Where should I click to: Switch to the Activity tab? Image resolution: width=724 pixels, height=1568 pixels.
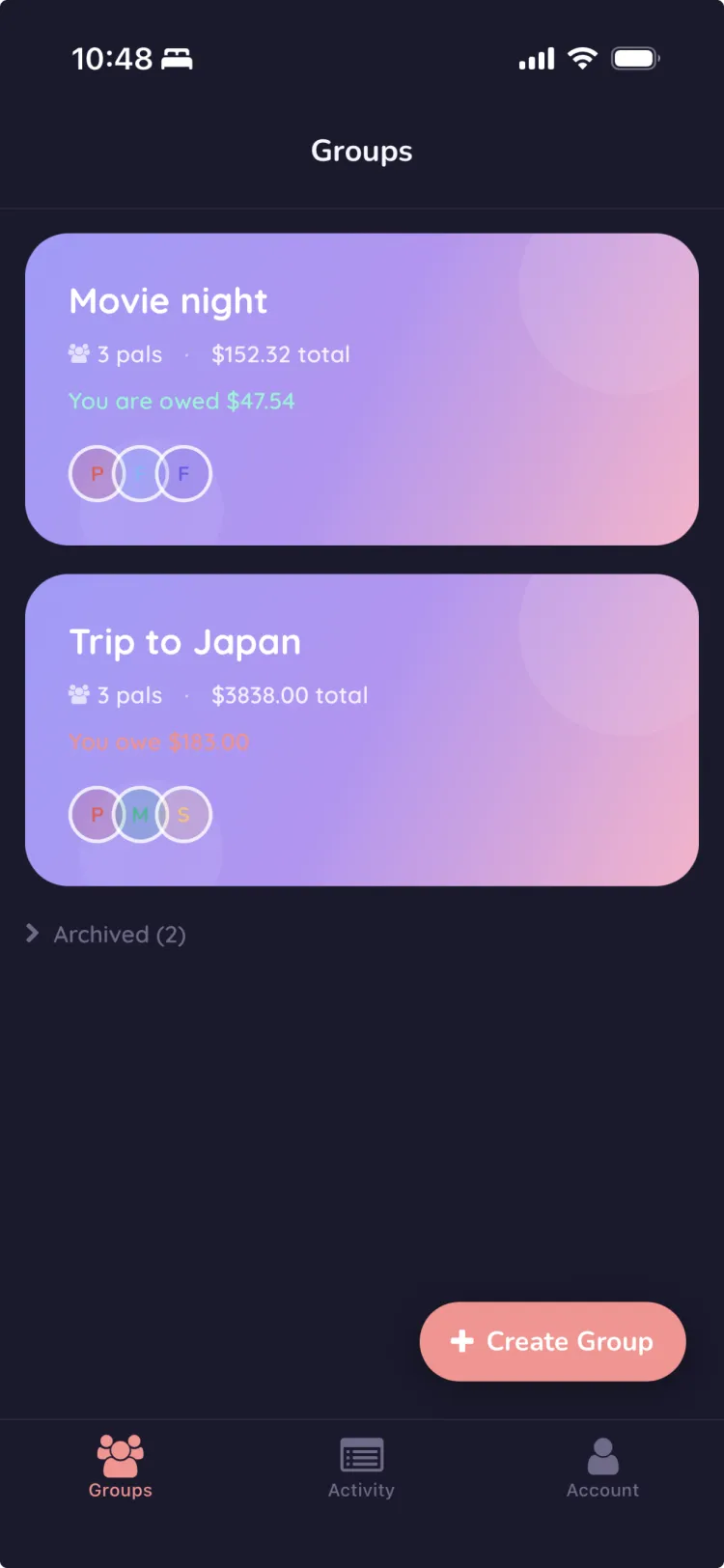point(361,1468)
